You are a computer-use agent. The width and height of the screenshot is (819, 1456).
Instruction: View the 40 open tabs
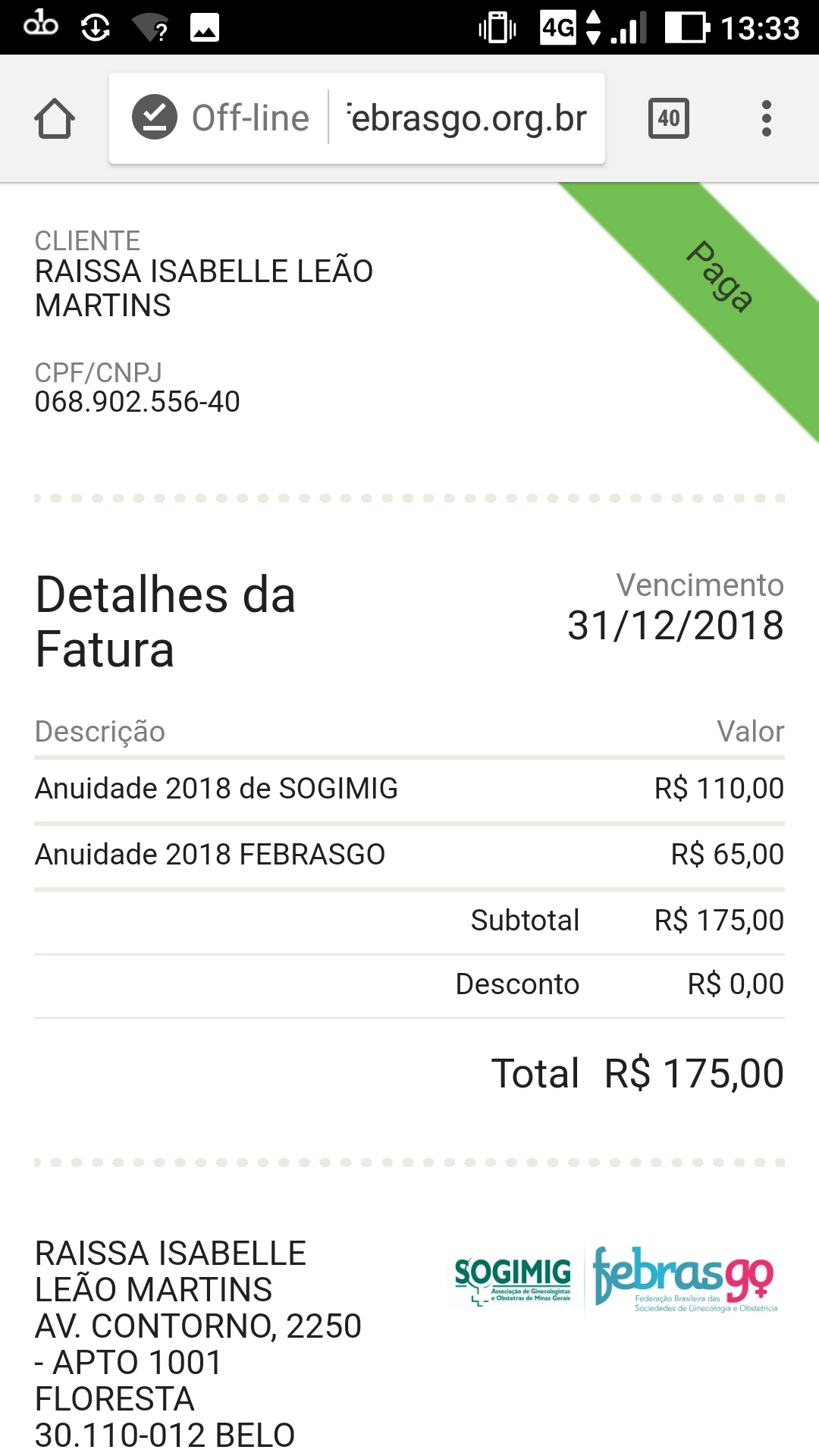pyautogui.click(x=668, y=119)
